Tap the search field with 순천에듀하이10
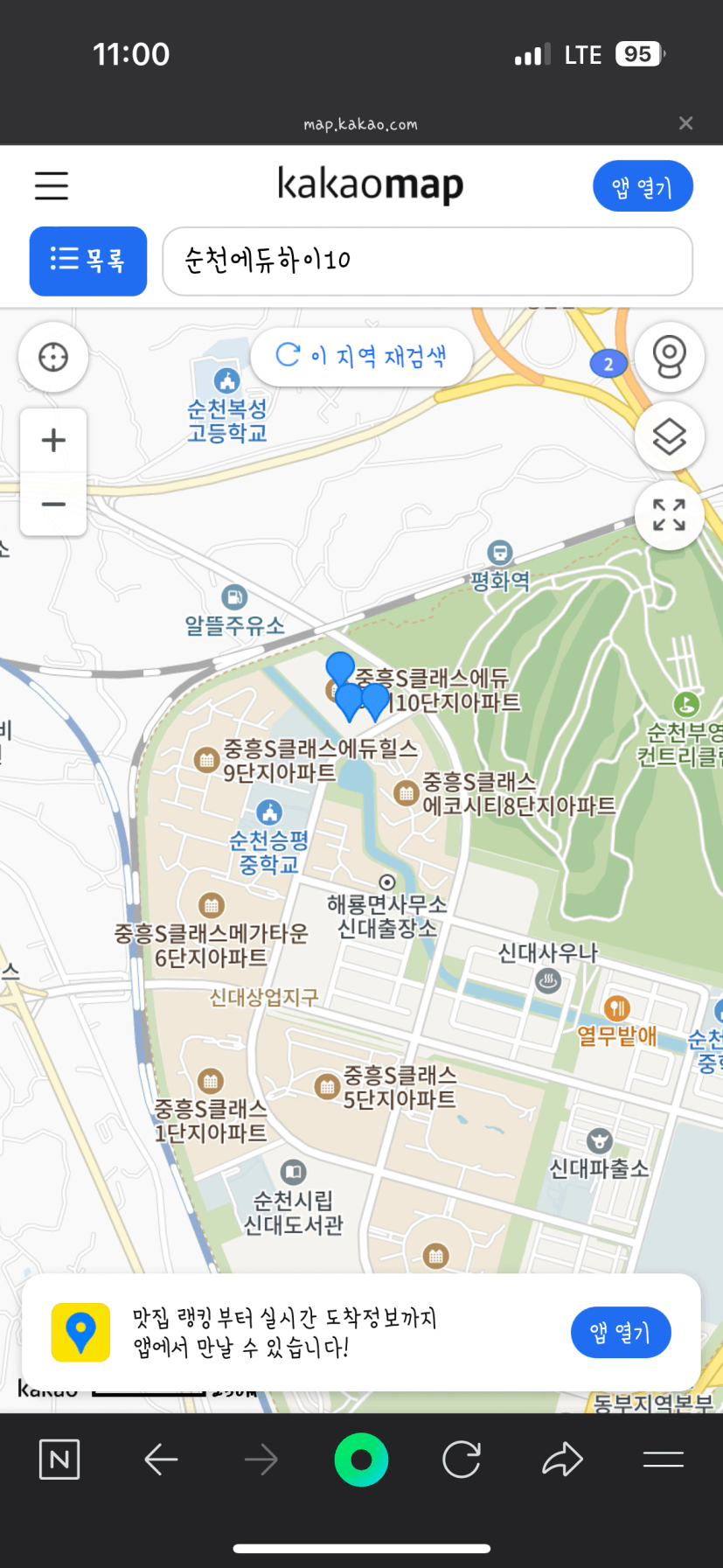The height and width of the screenshot is (1568, 723). click(427, 261)
